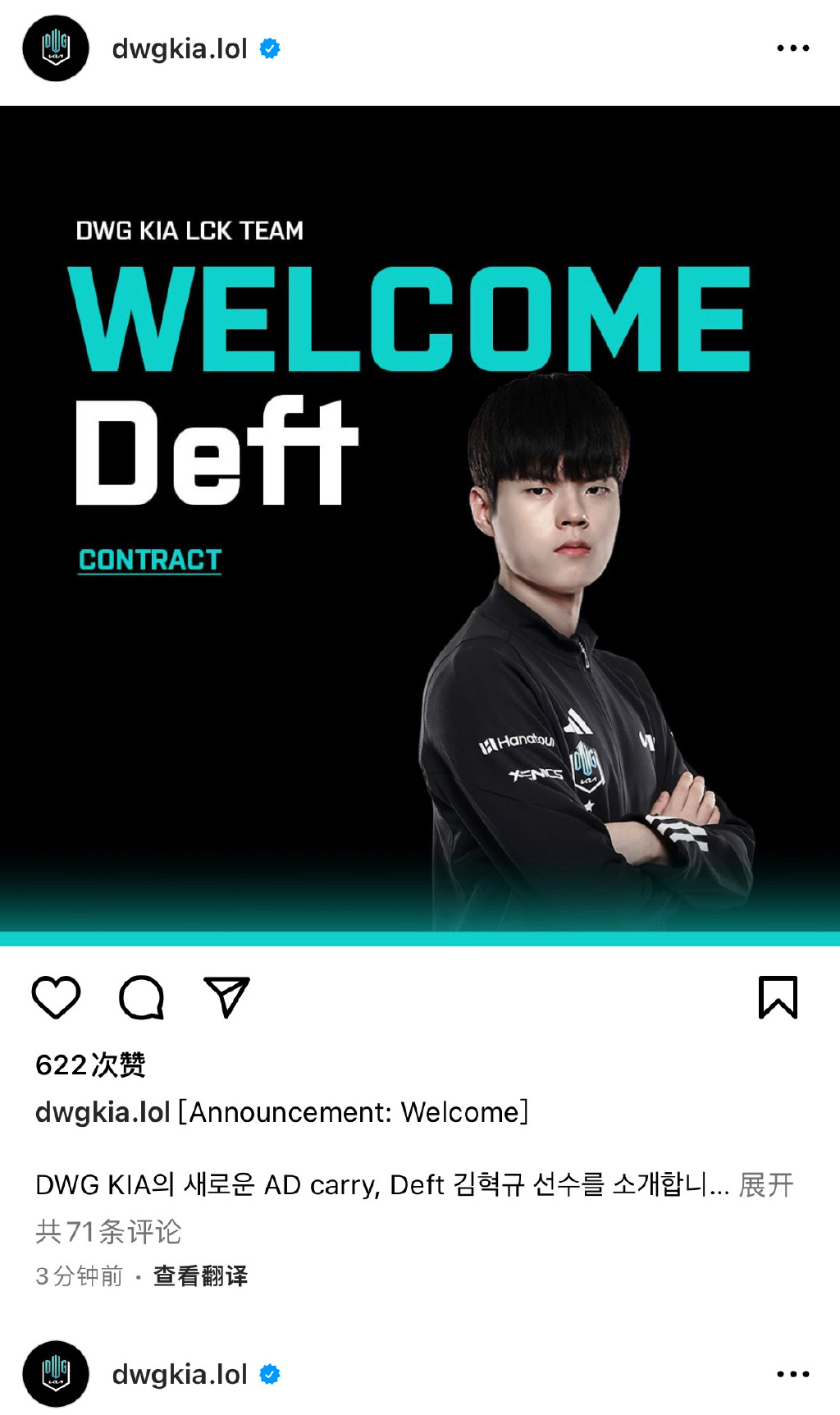Like the Welcome Deft post
Viewport: 840px width, 1415px height.
click(x=56, y=997)
